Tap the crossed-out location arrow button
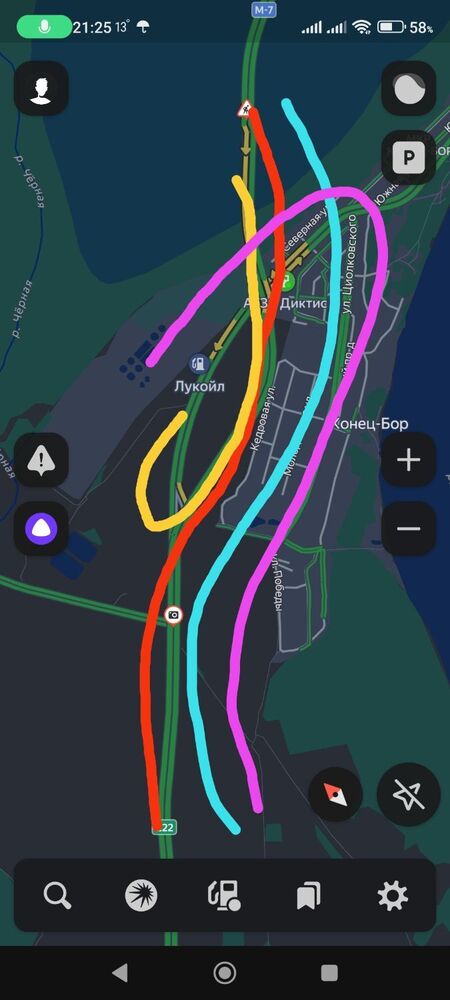The height and width of the screenshot is (1000, 450). tap(409, 795)
